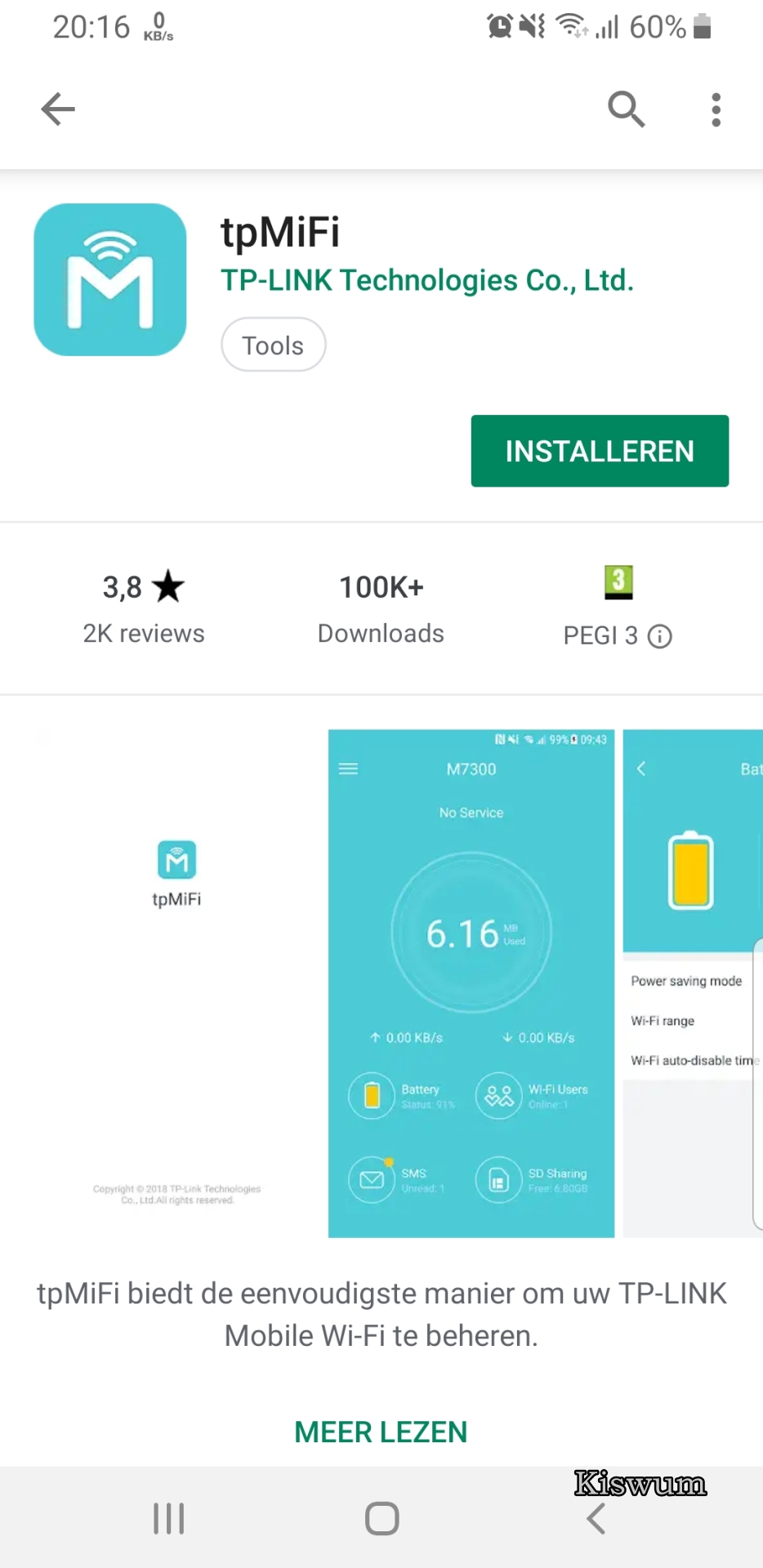Tap the INSTALLEREN button

(x=600, y=451)
